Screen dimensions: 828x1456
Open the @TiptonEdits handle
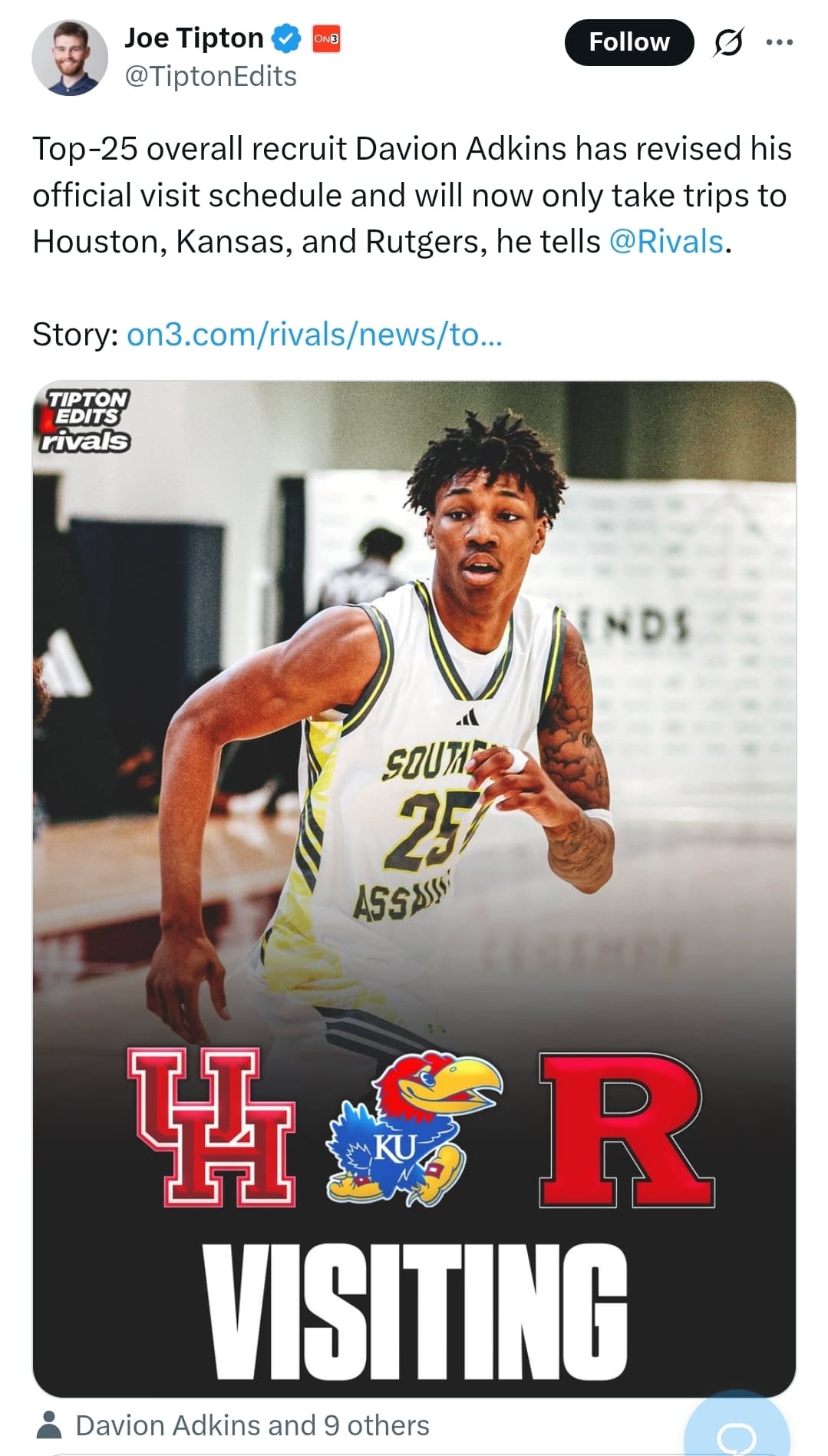pyautogui.click(x=210, y=76)
